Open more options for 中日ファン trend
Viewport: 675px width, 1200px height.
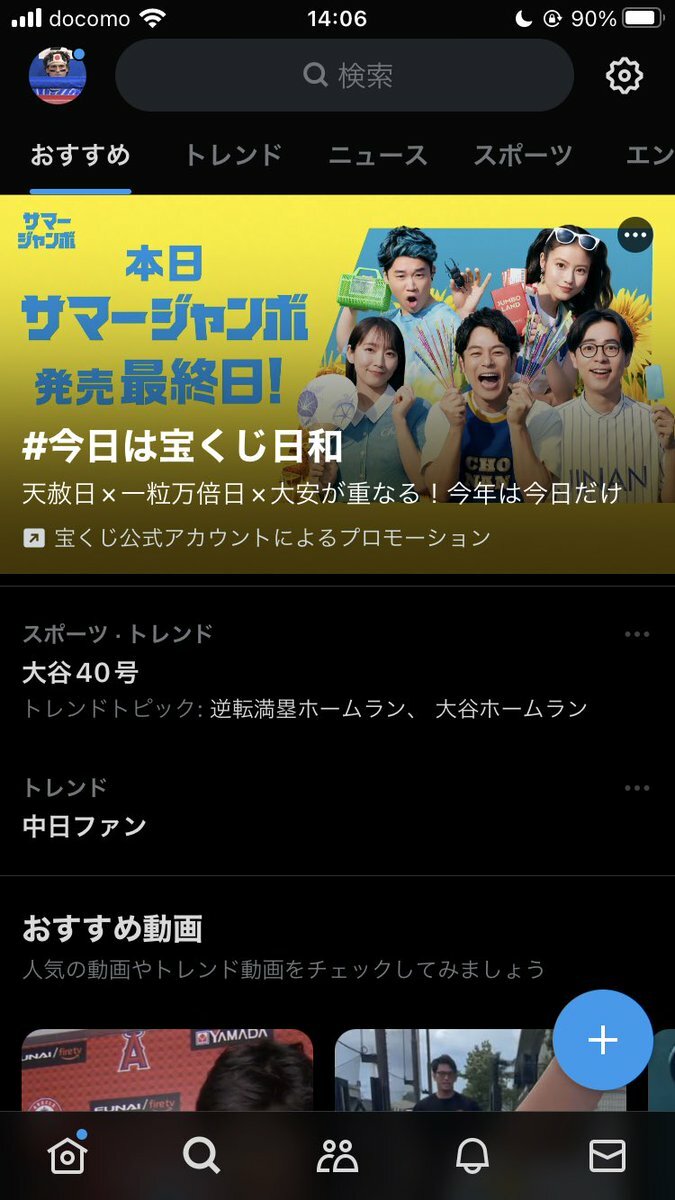pos(637,788)
